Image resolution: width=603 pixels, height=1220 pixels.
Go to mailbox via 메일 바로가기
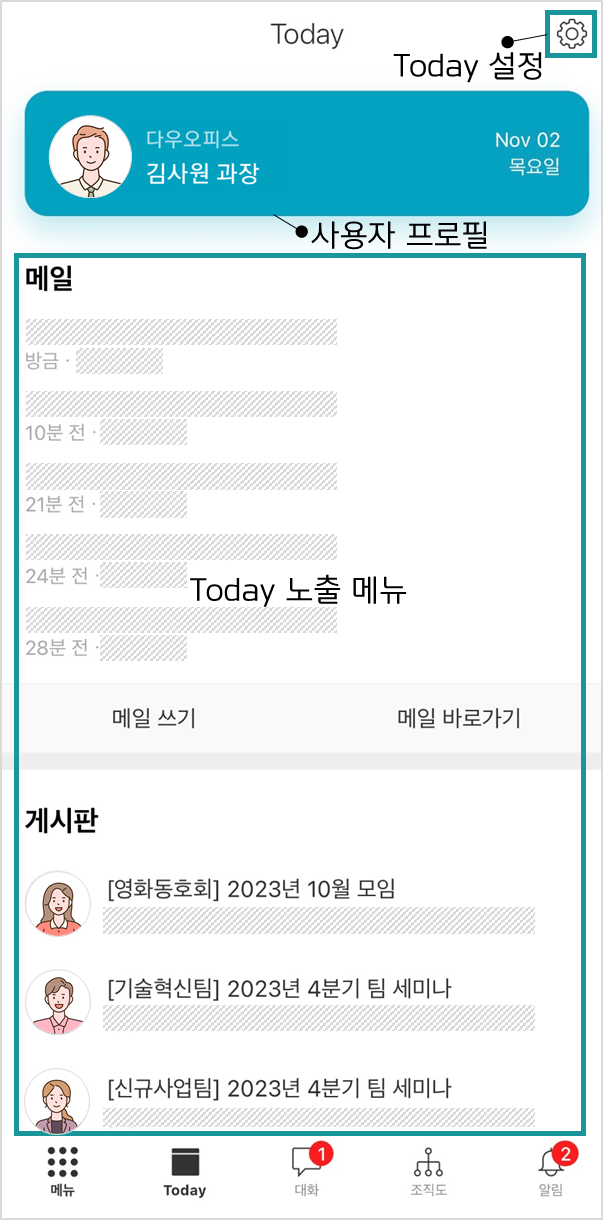click(x=459, y=718)
